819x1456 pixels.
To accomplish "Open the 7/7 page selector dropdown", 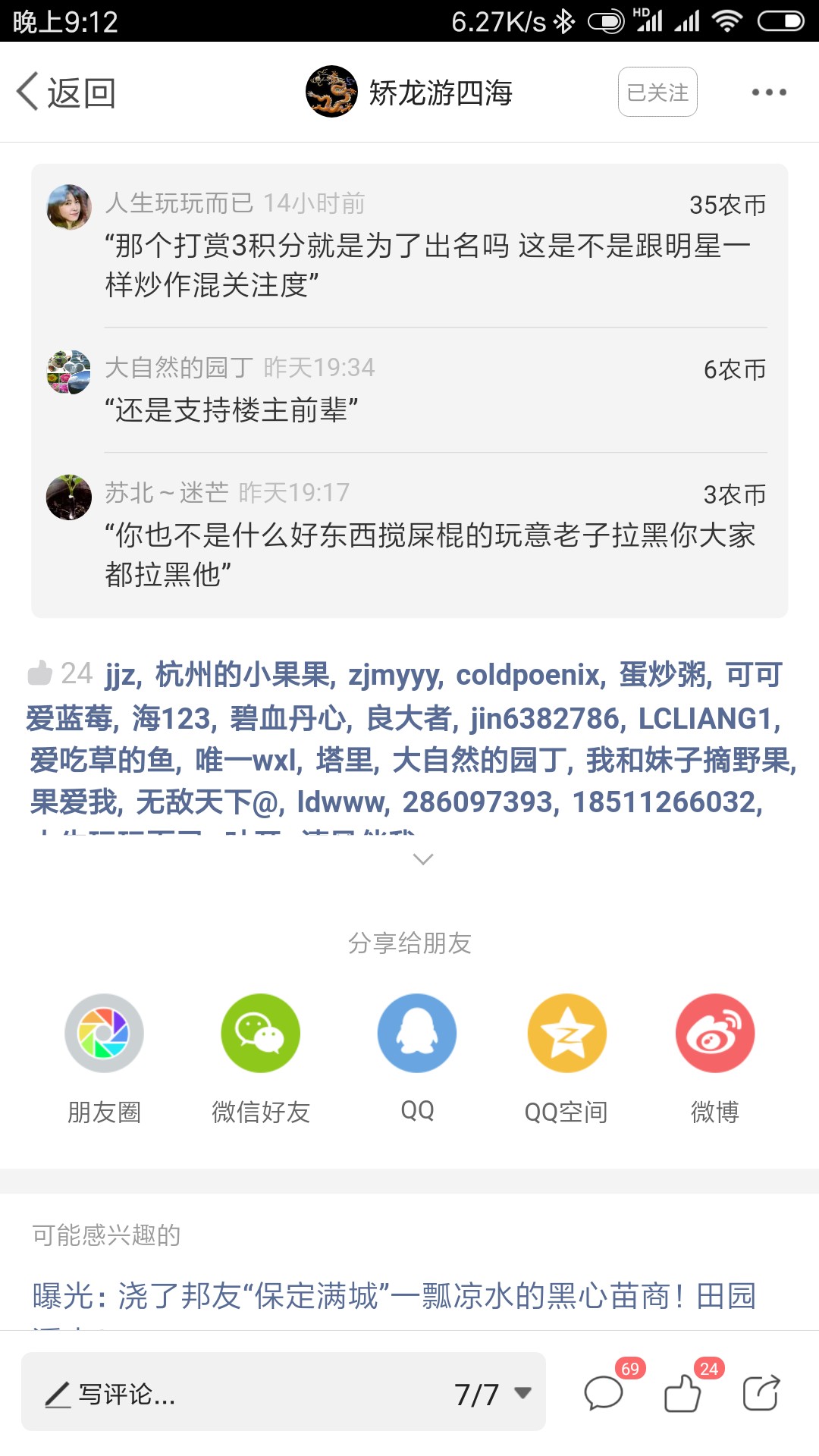I will point(493,1394).
